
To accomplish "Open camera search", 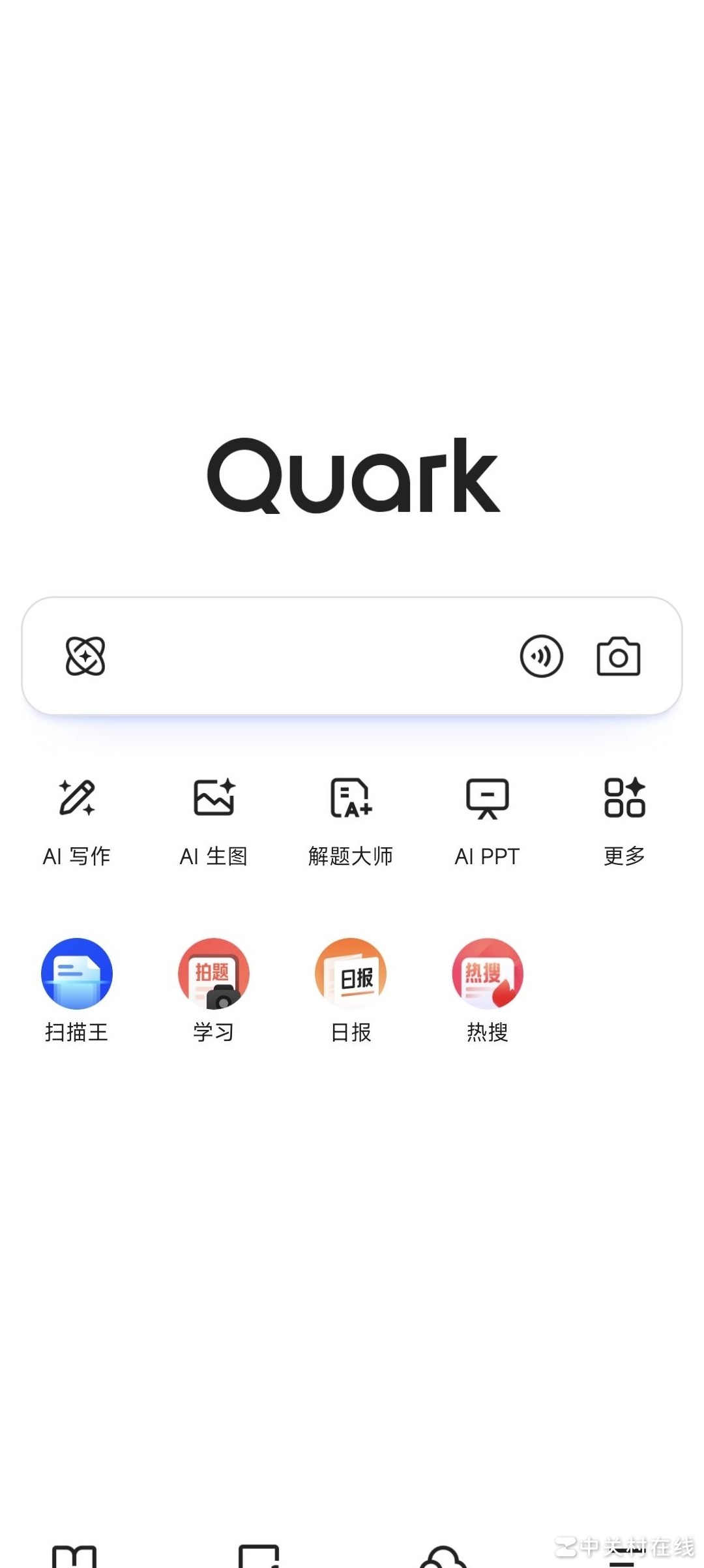I will (617, 657).
